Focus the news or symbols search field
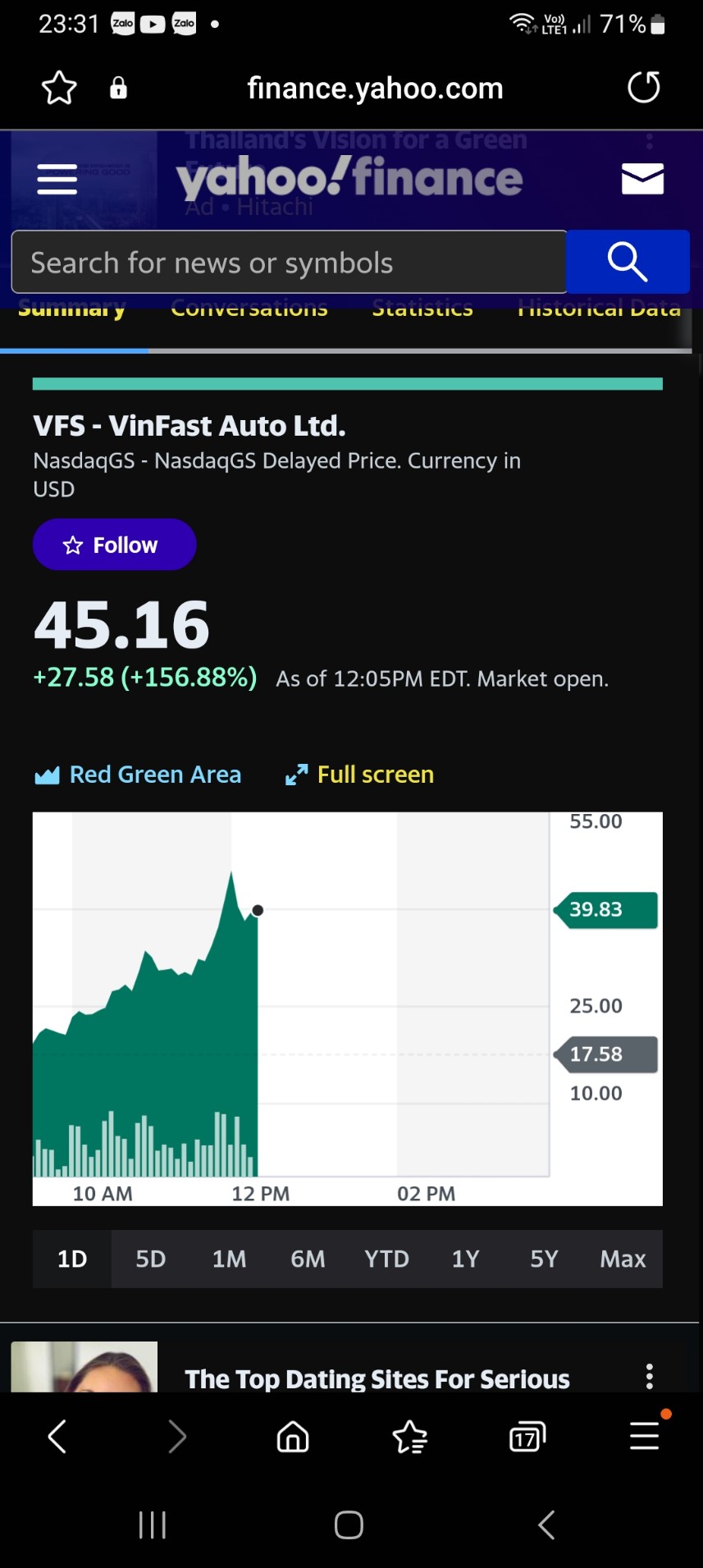Image resolution: width=703 pixels, height=1568 pixels. [x=289, y=263]
